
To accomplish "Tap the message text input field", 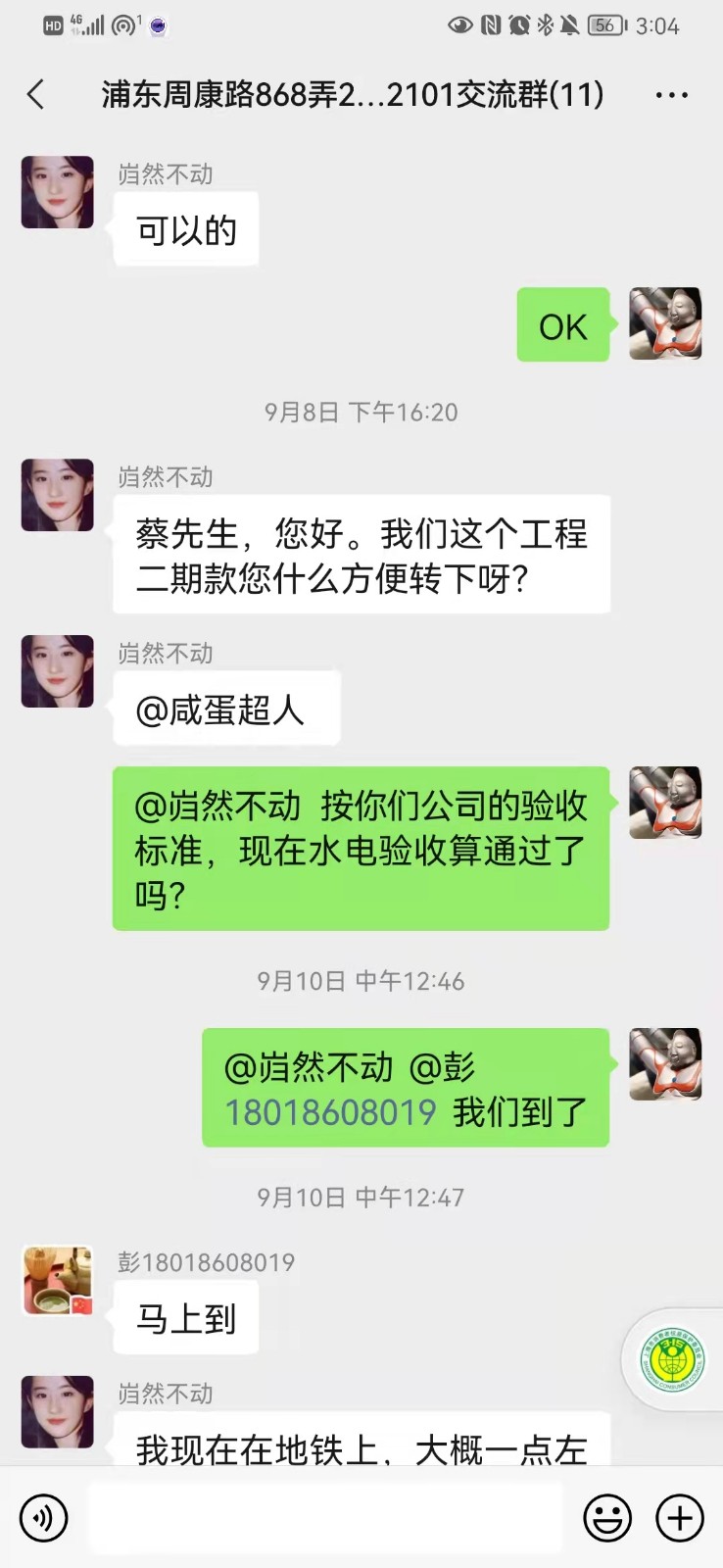I will click(325, 1518).
